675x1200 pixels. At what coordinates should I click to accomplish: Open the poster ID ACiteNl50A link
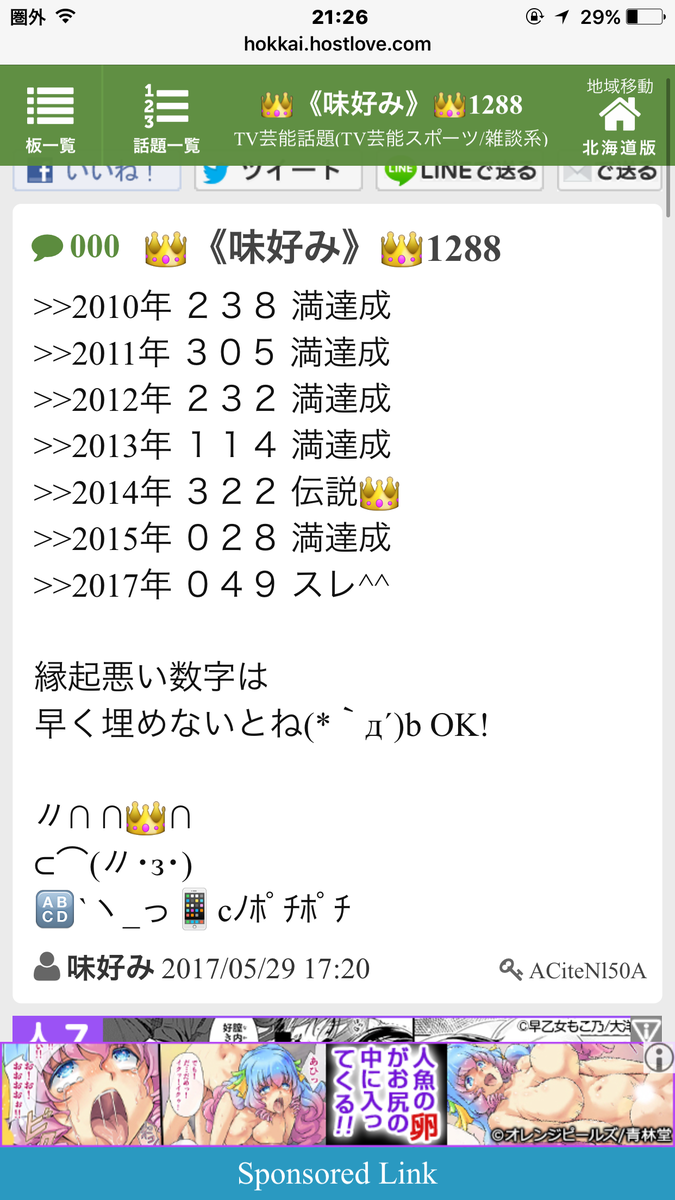[x=574, y=970]
